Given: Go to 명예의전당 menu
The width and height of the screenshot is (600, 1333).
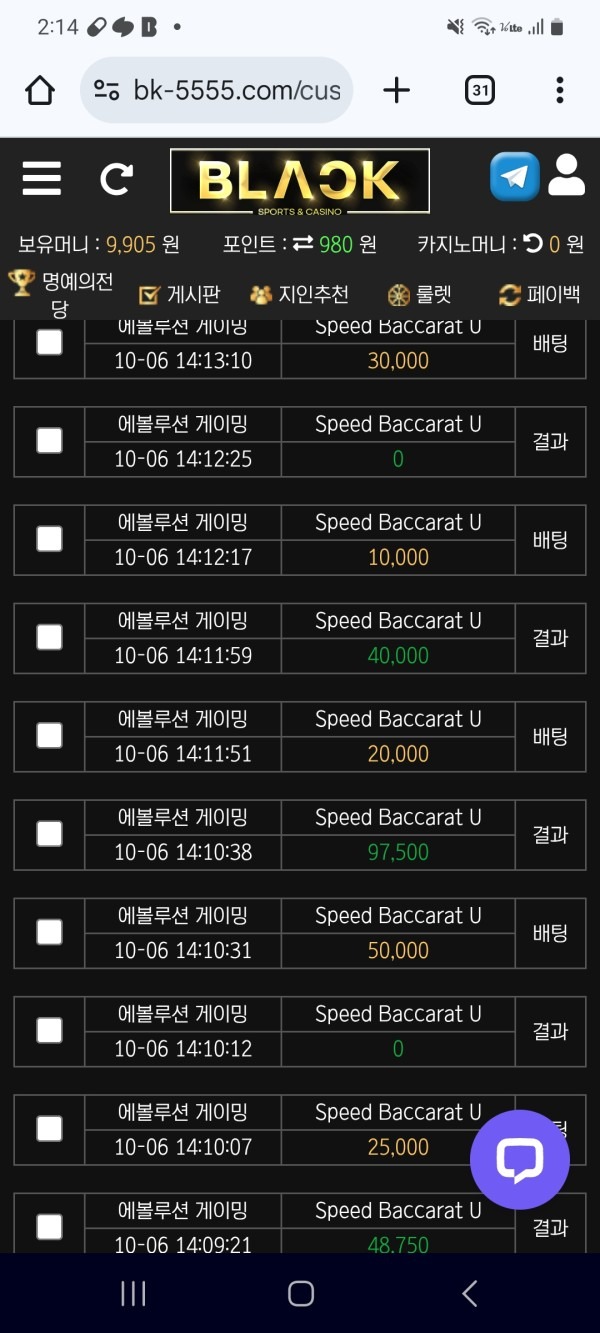Looking at the screenshot, I should (x=60, y=294).
